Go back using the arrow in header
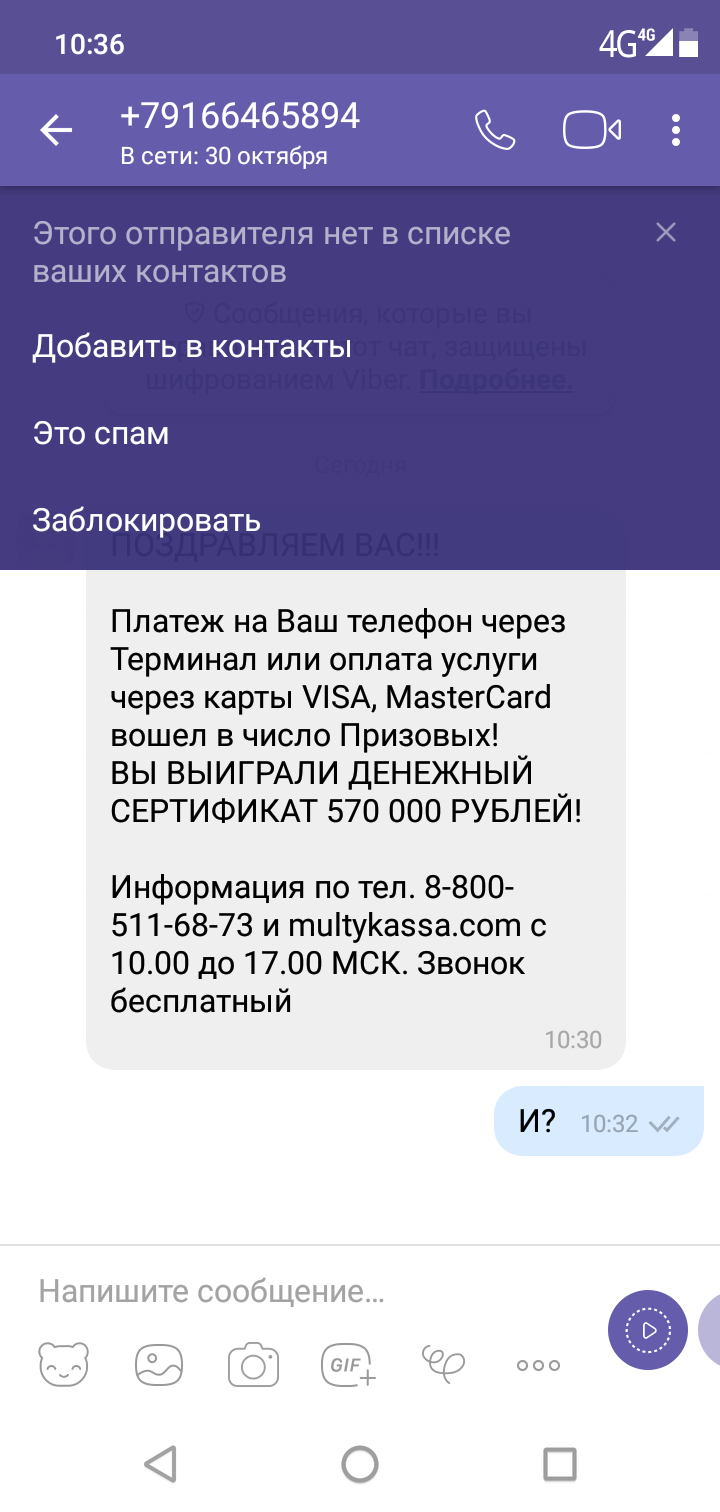Image resolution: width=720 pixels, height=1512 pixels. [56, 130]
